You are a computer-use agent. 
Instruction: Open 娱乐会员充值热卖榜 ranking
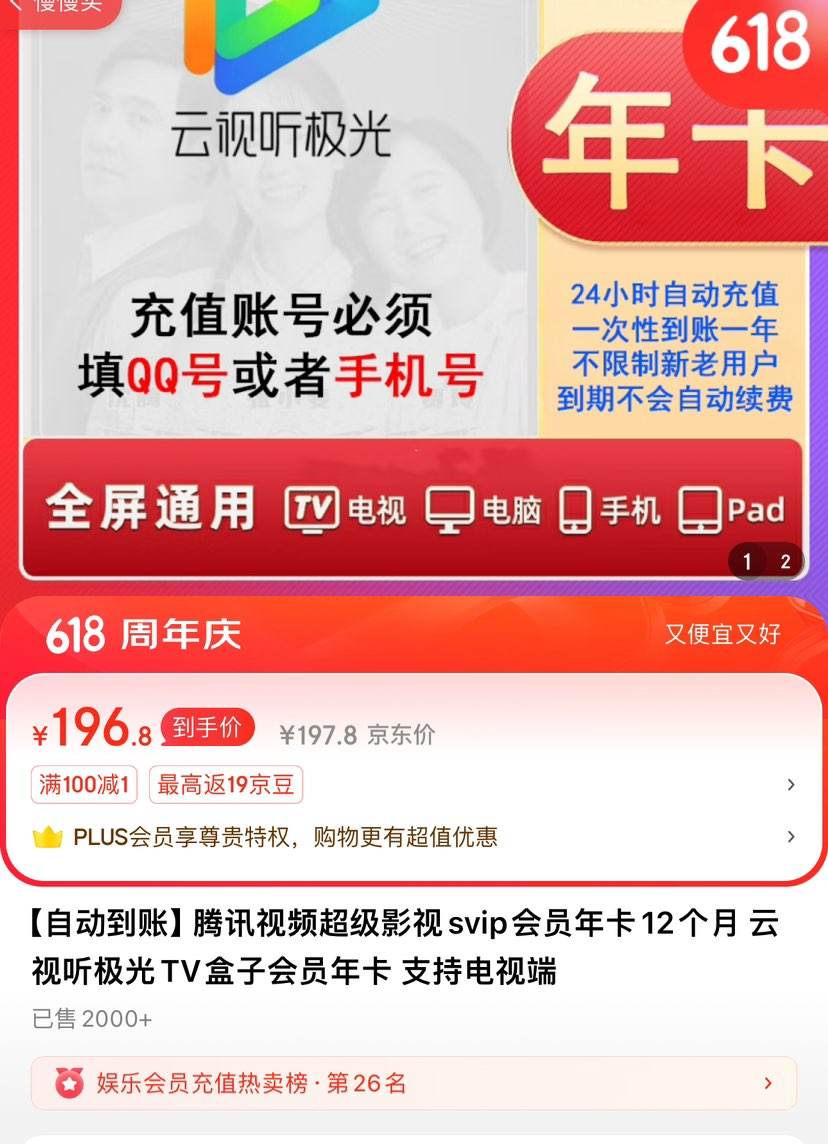coord(413,1083)
